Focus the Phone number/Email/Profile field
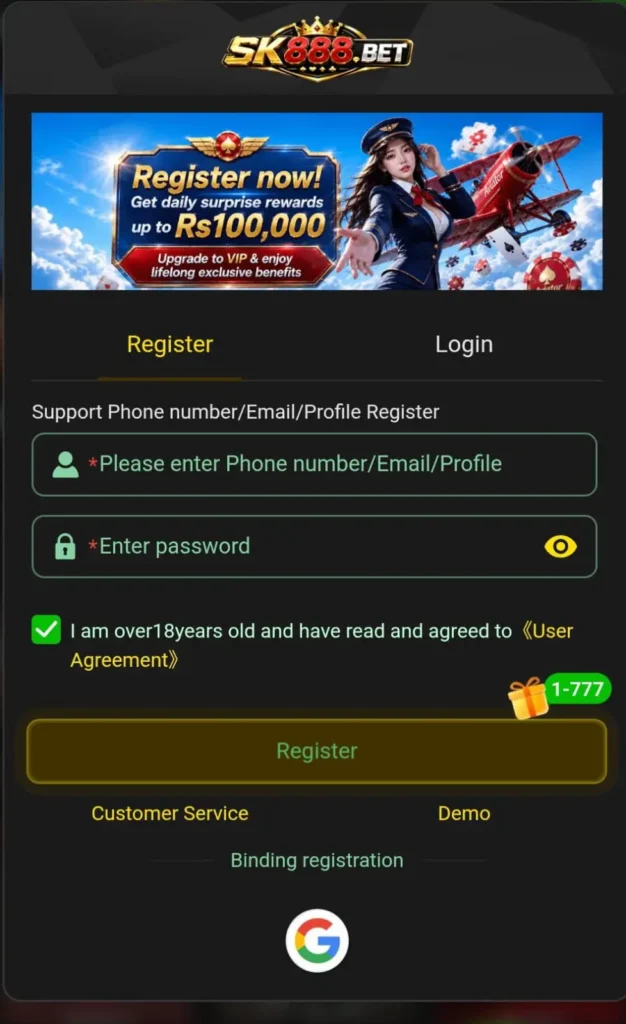The height and width of the screenshot is (1024, 626). pyautogui.click(x=314, y=464)
